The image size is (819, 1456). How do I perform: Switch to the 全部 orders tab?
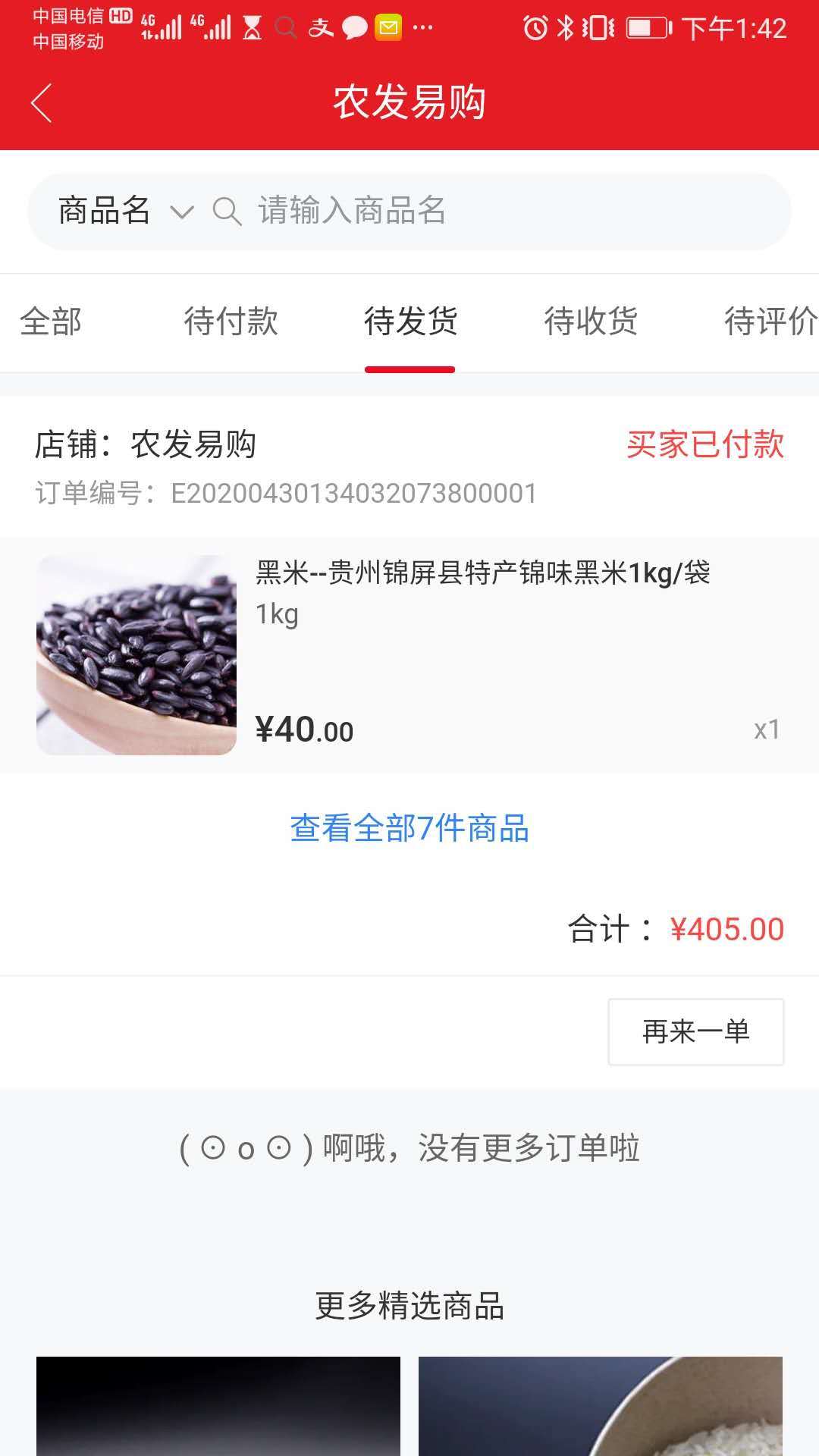pyautogui.click(x=51, y=322)
